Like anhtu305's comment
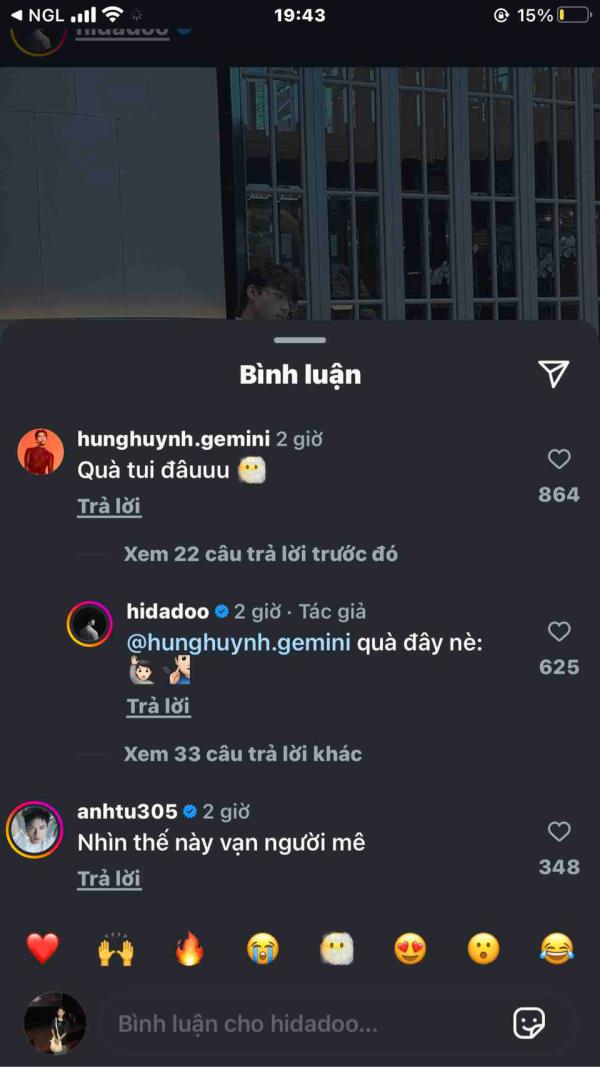The width and height of the screenshot is (600, 1067). point(559,832)
